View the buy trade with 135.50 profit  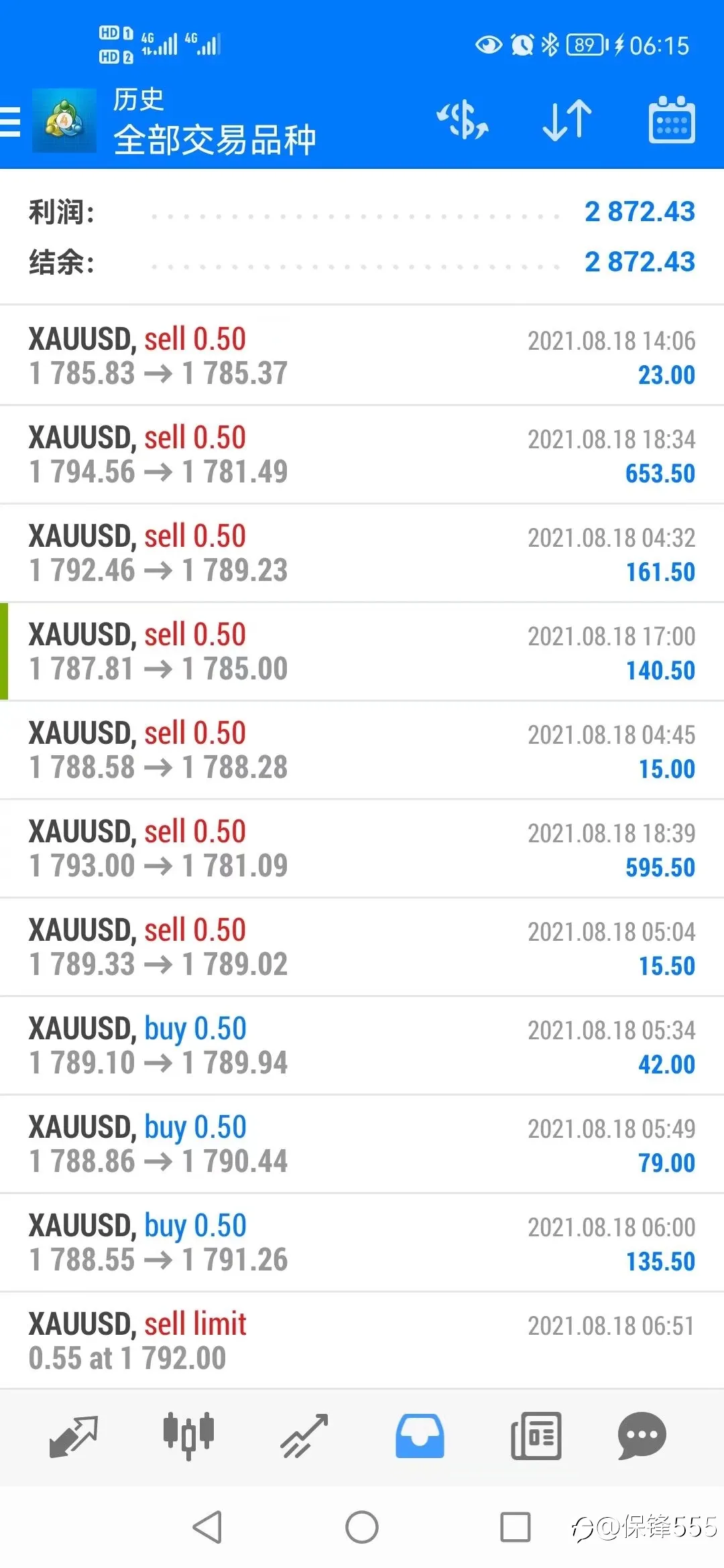[362, 1242]
